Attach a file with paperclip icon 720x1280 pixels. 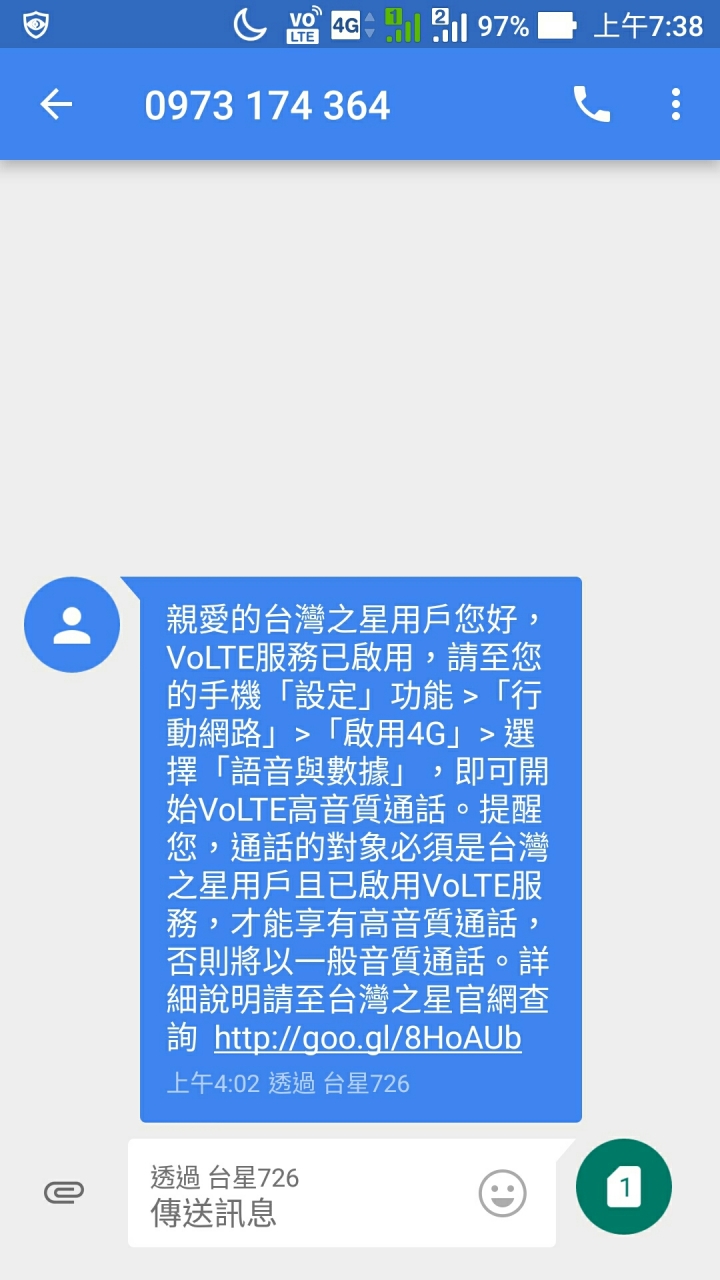pos(63,1192)
